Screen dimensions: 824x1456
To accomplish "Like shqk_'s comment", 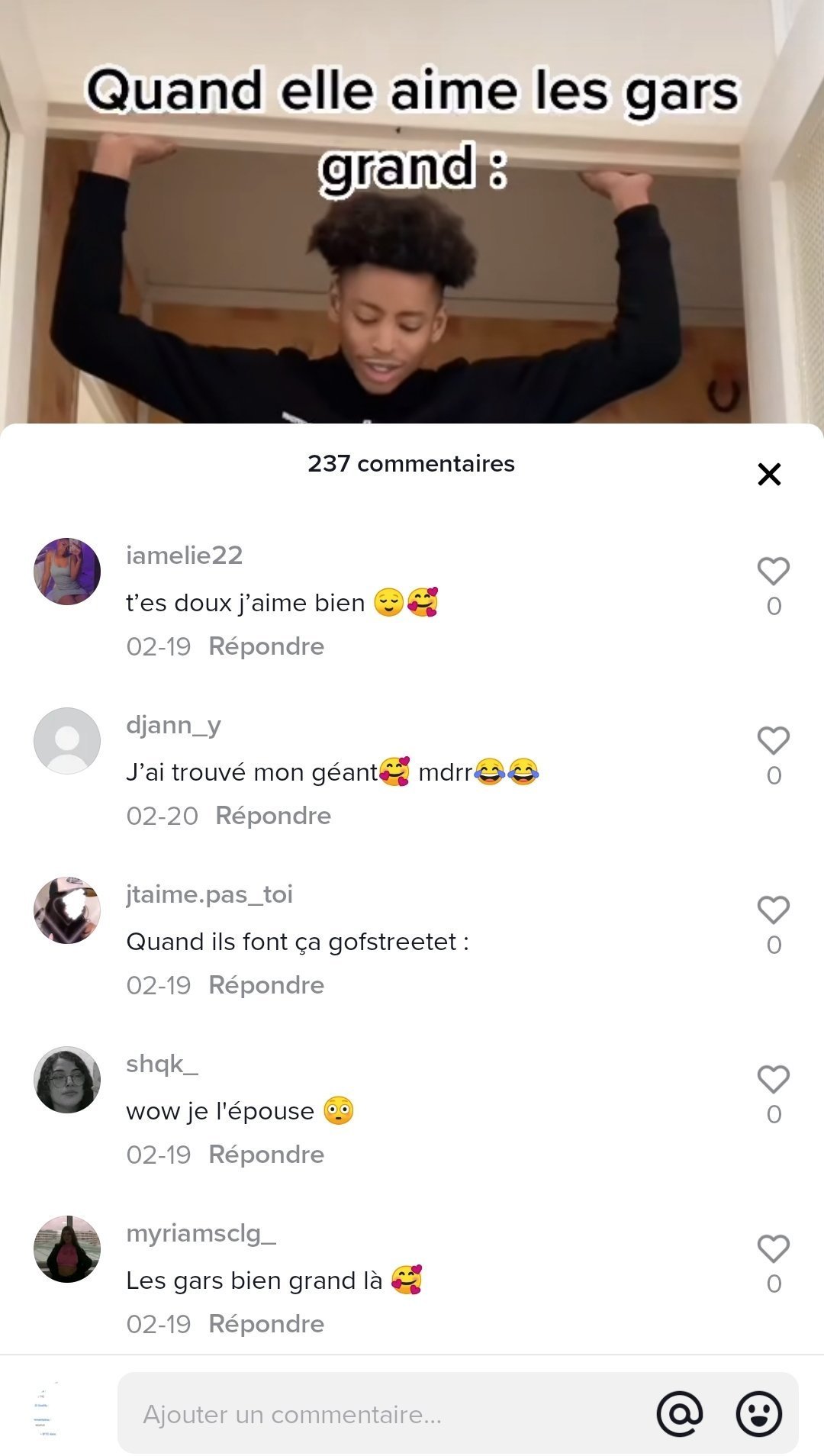I will point(773,1079).
